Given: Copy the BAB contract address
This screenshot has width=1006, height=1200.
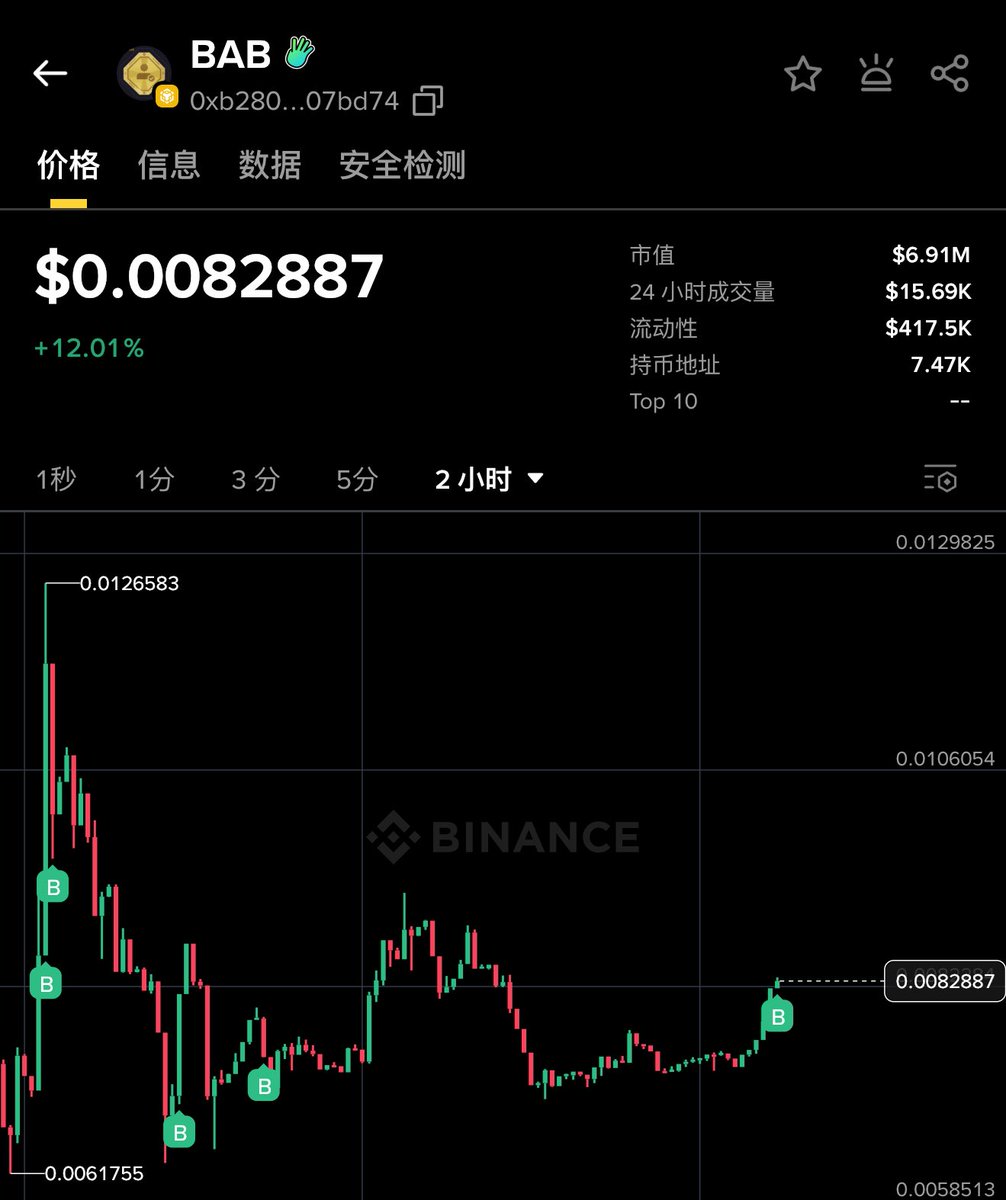Looking at the screenshot, I should coord(429,101).
